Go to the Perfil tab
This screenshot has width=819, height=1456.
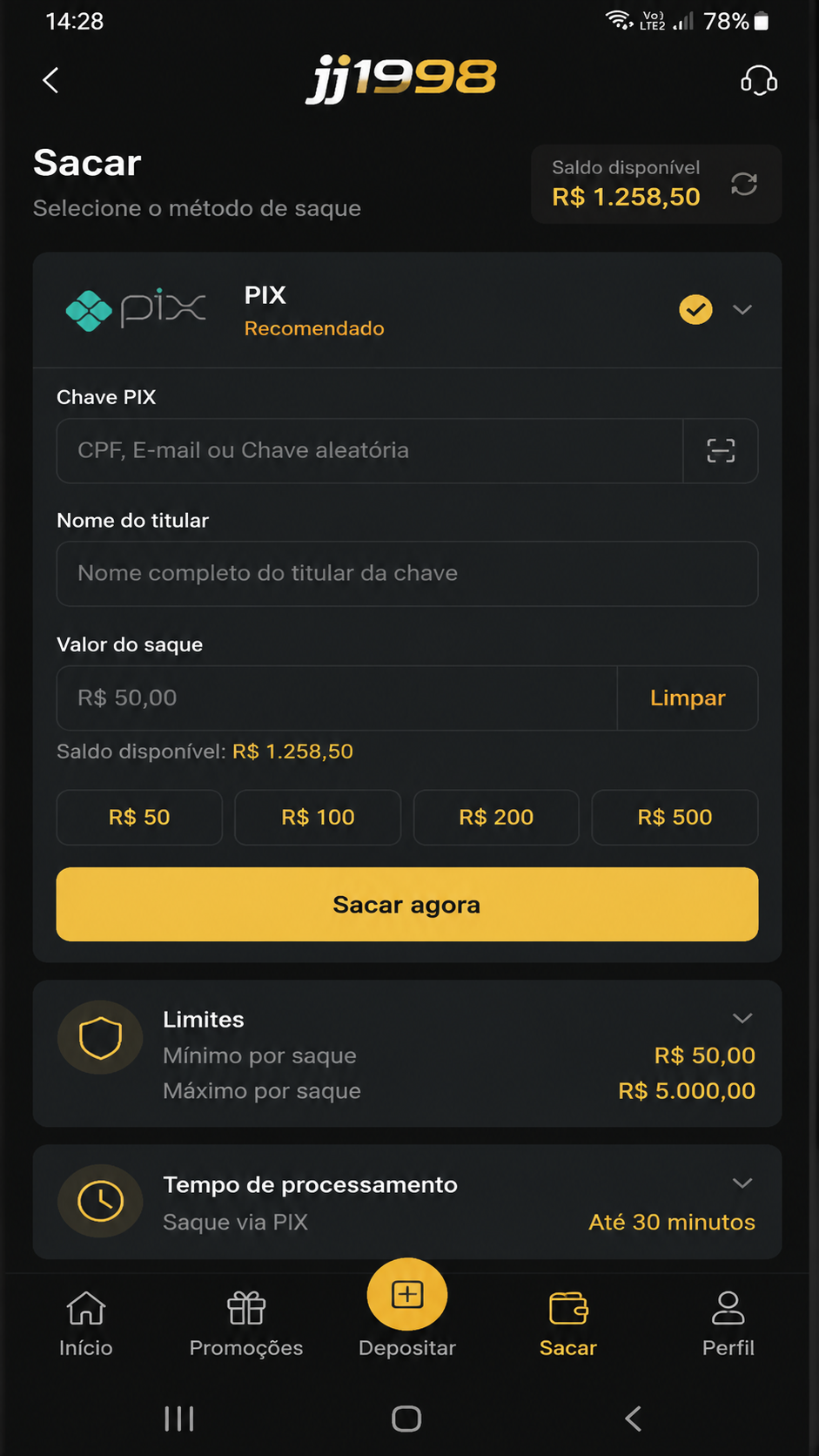[x=728, y=1324]
